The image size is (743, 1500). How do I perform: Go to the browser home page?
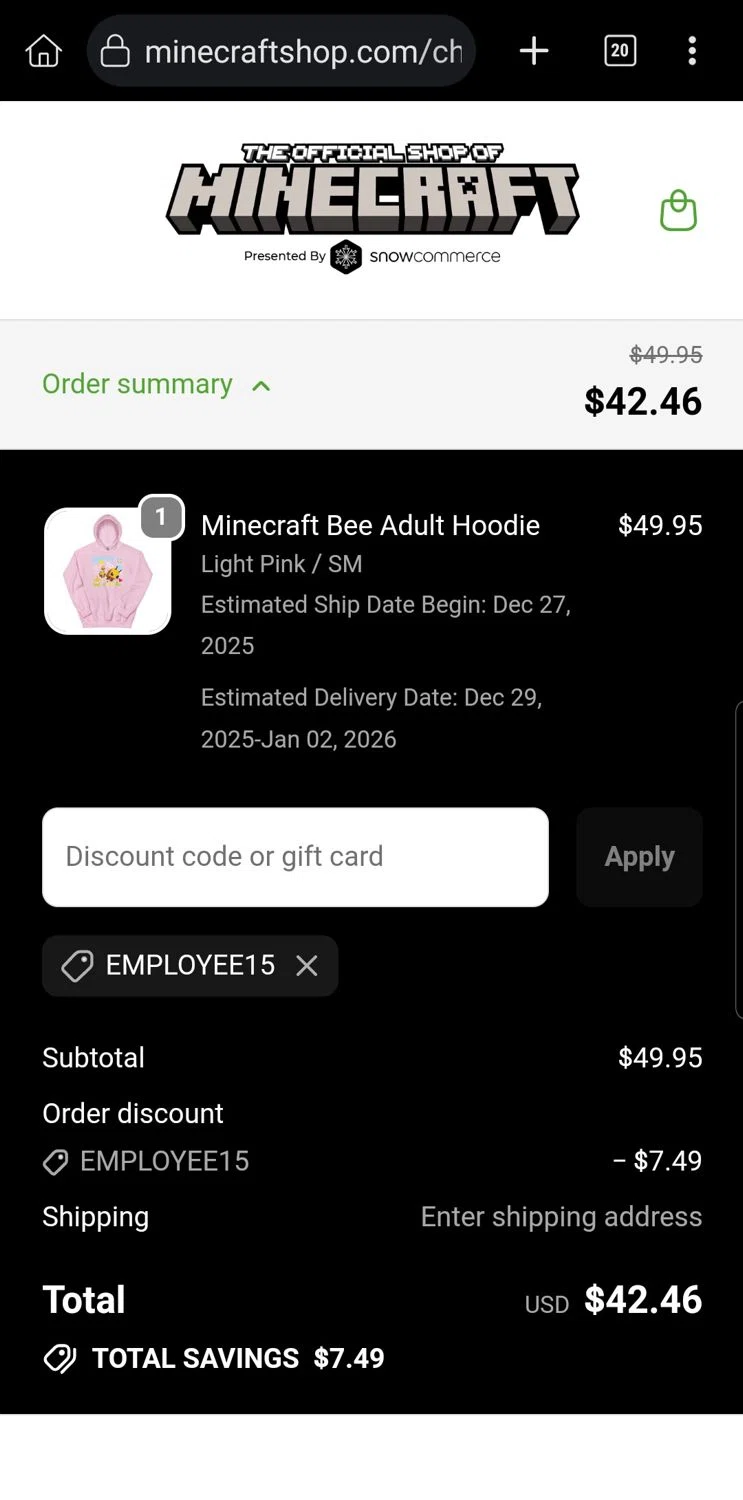pyautogui.click(x=43, y=50)
